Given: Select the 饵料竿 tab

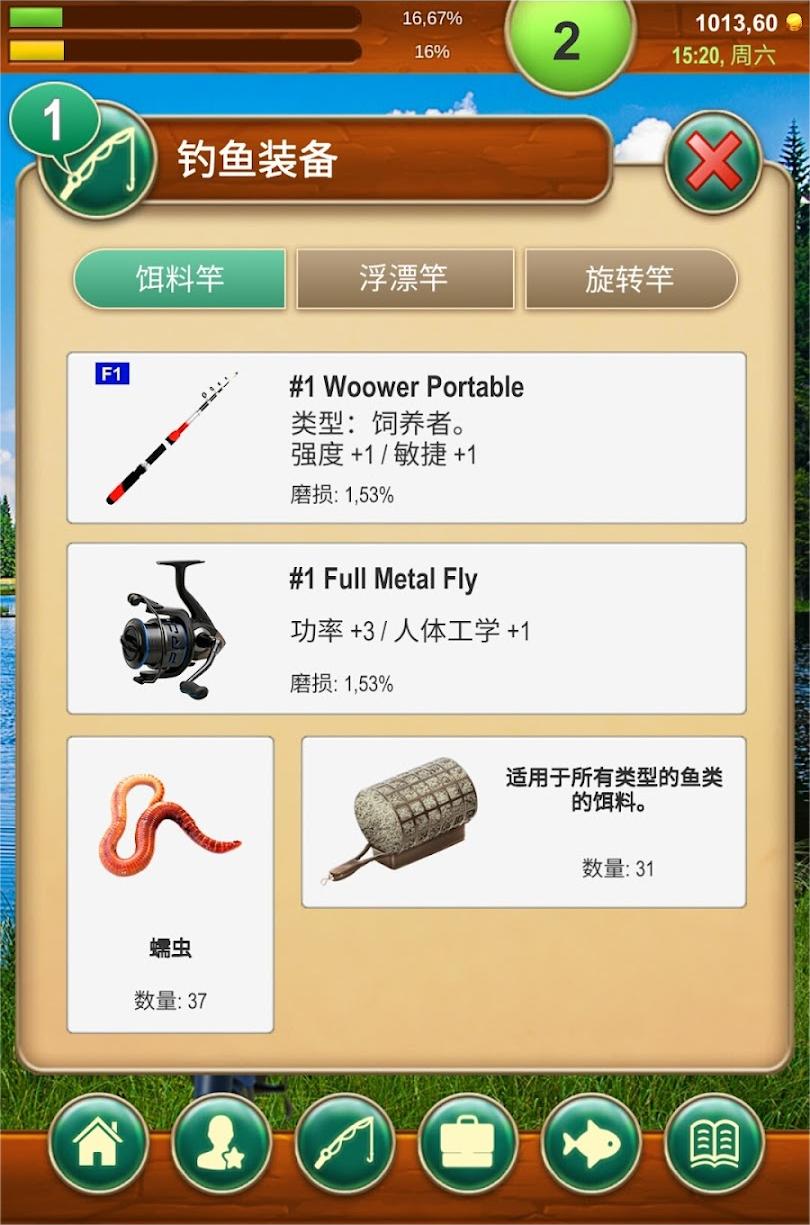Looking at the screenshot, I should coord(180,279).
